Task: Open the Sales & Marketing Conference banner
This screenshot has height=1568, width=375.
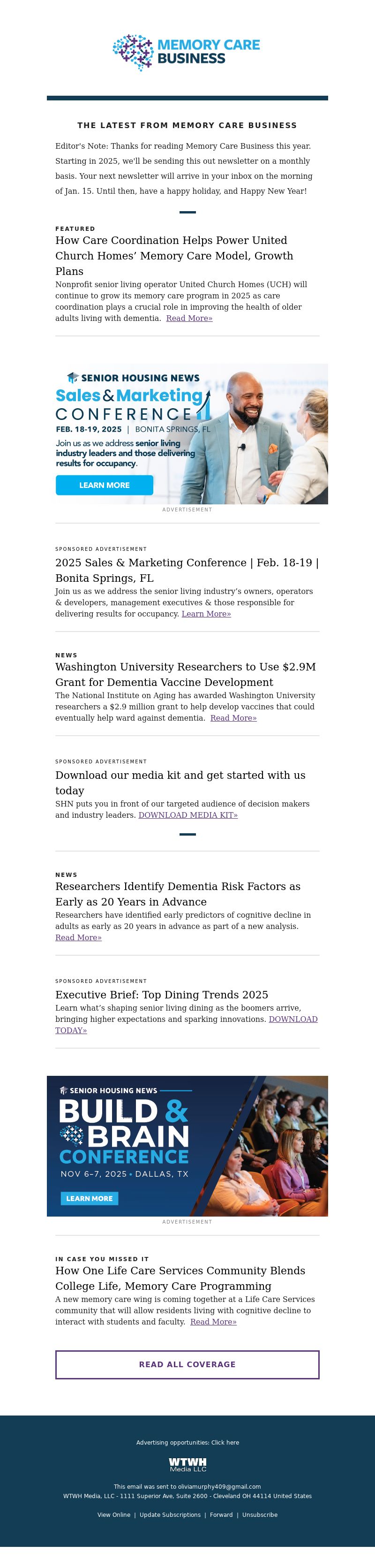Action: (x=187, y=434)
